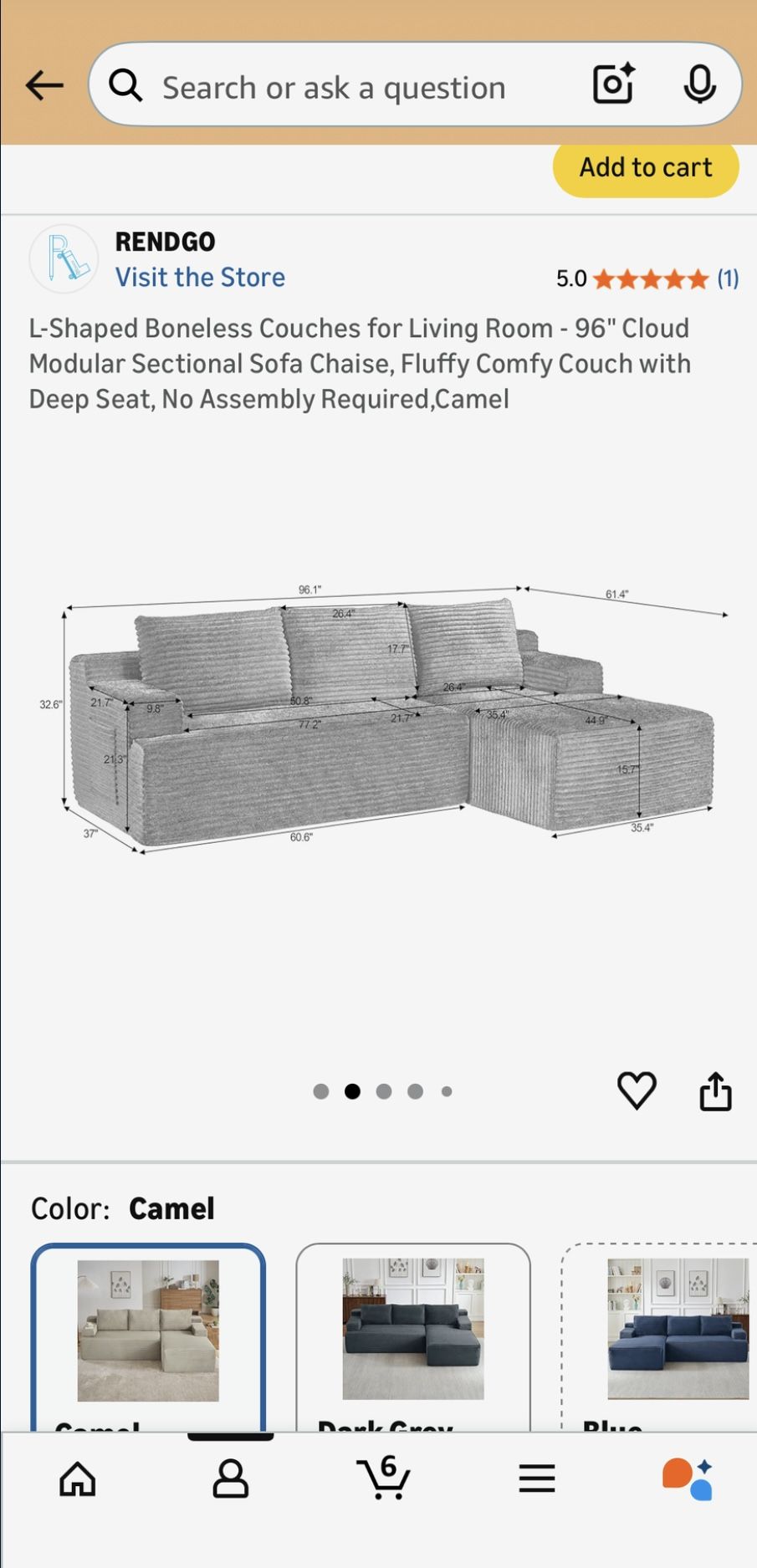Share this product listing

(715, 1090)
